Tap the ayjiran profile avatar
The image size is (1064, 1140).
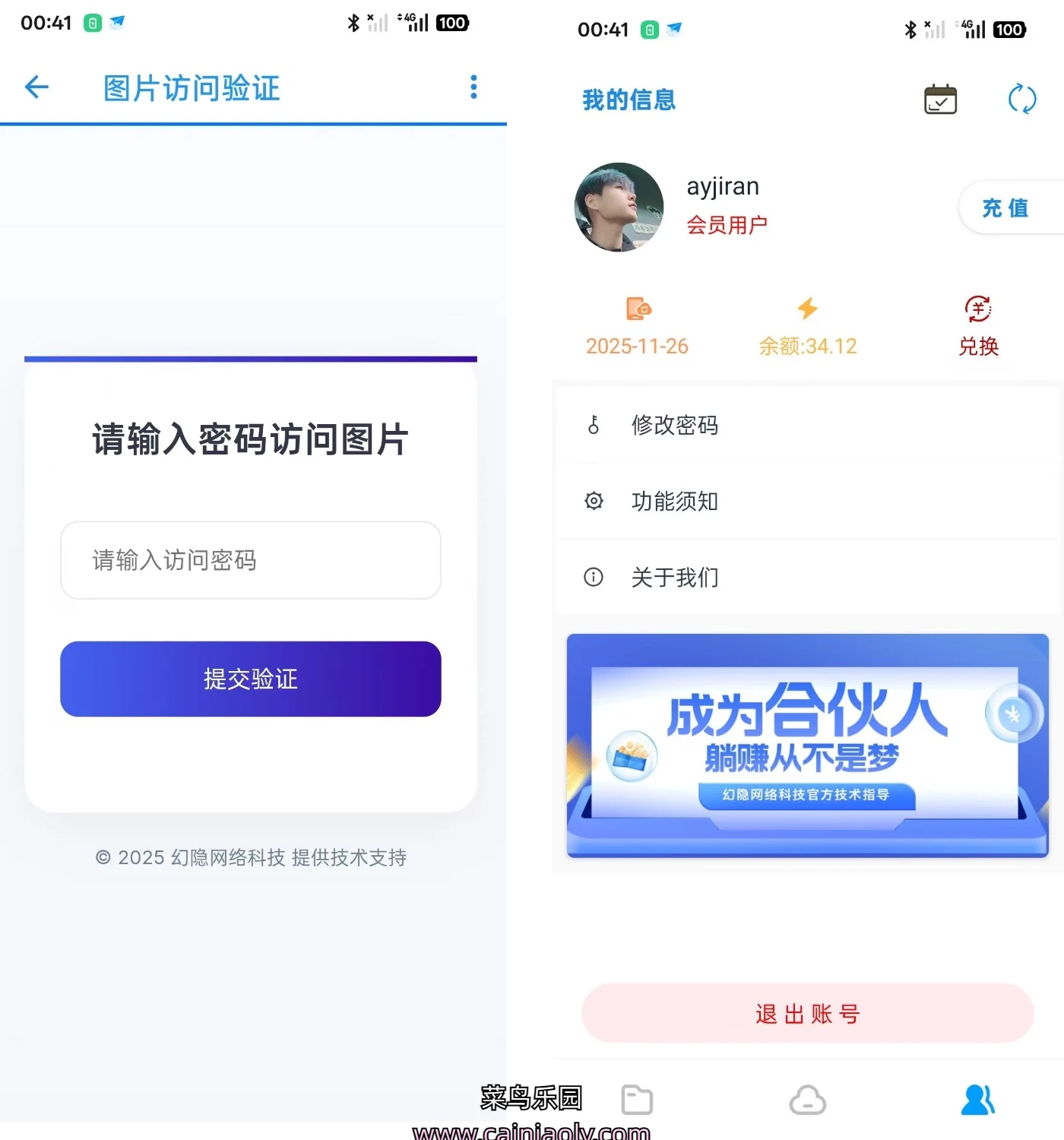619,207
